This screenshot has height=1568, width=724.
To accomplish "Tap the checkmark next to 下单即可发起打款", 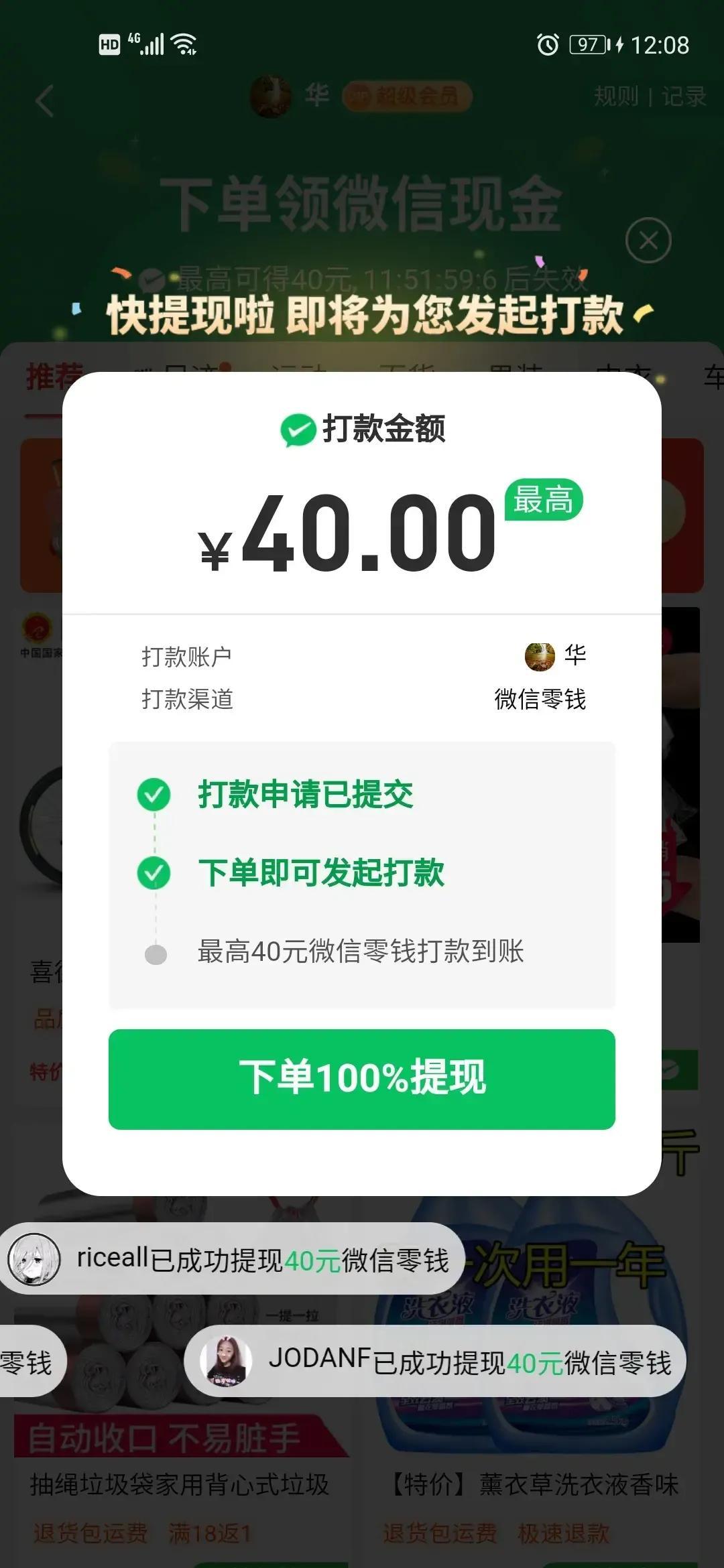I will tap(155, 874).
